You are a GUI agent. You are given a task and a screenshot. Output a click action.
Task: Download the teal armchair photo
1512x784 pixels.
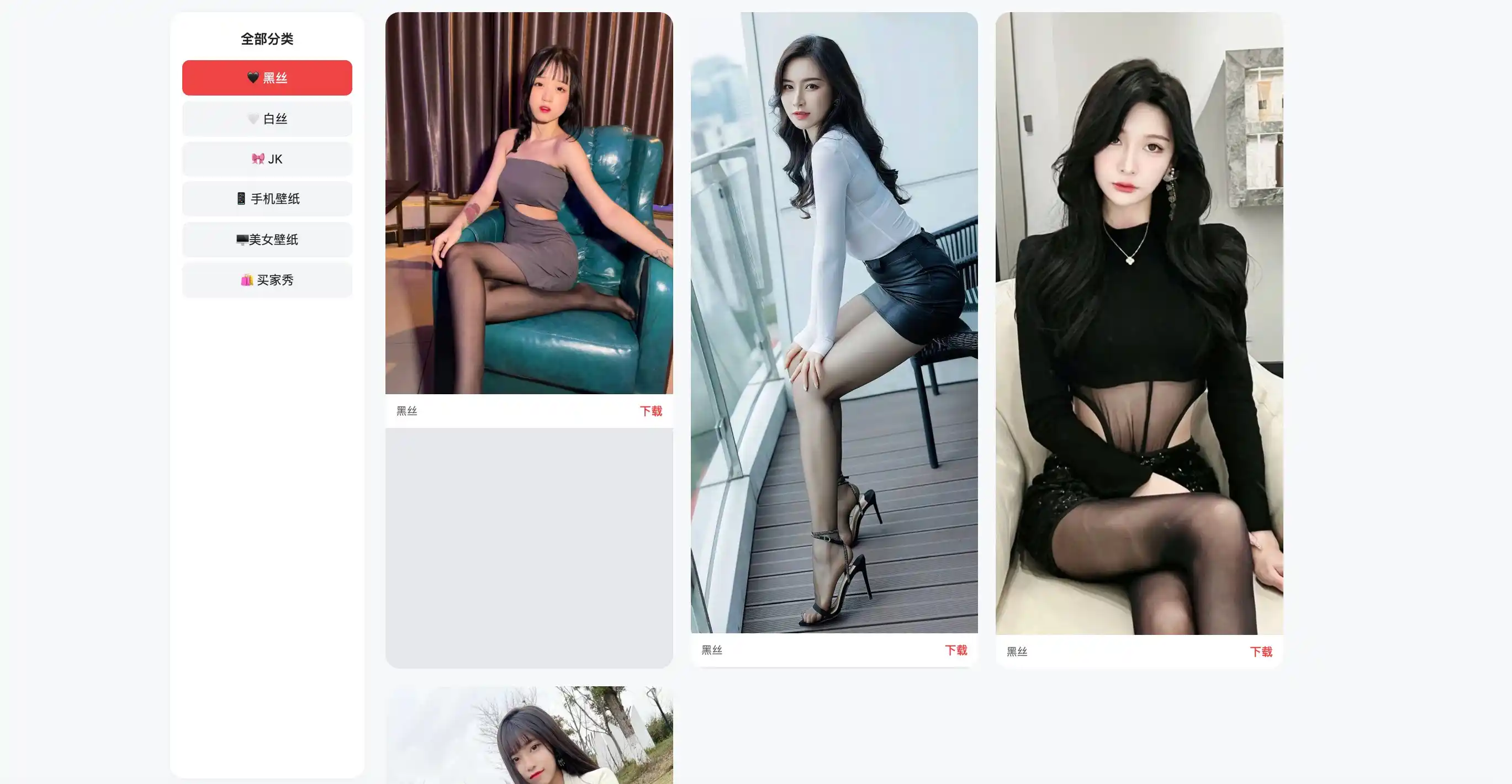tap(651, 411)
